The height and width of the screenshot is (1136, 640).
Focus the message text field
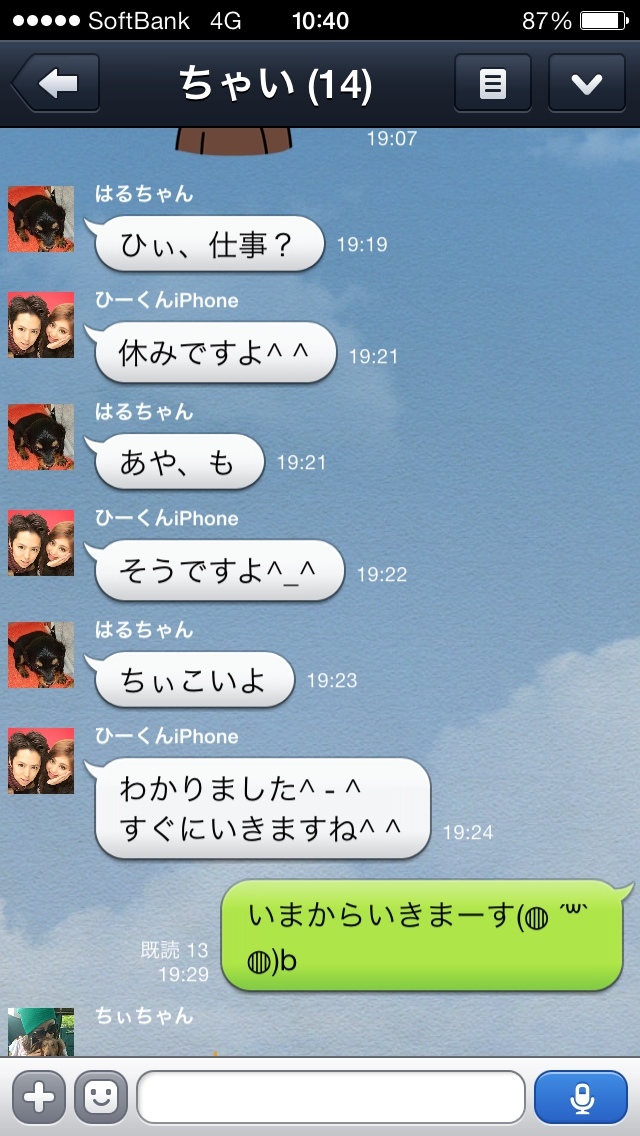330,1097
